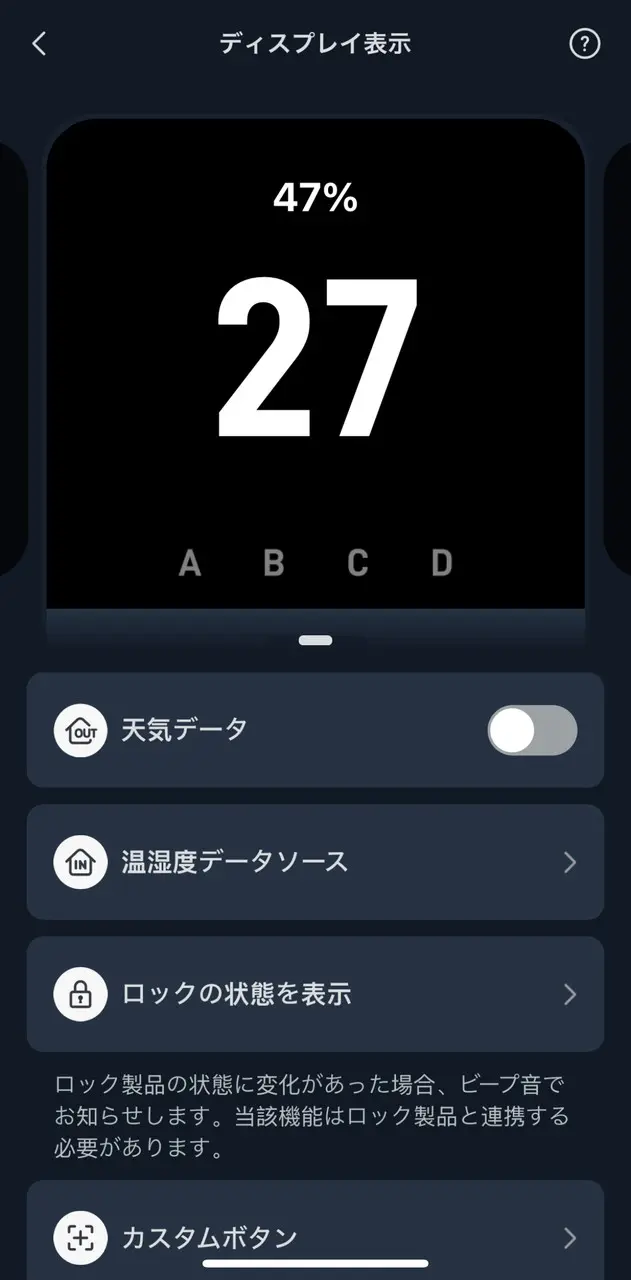Open カスタムボタン settings
The height and width of the screenshot is (1280, 631).
(315, 1237)
